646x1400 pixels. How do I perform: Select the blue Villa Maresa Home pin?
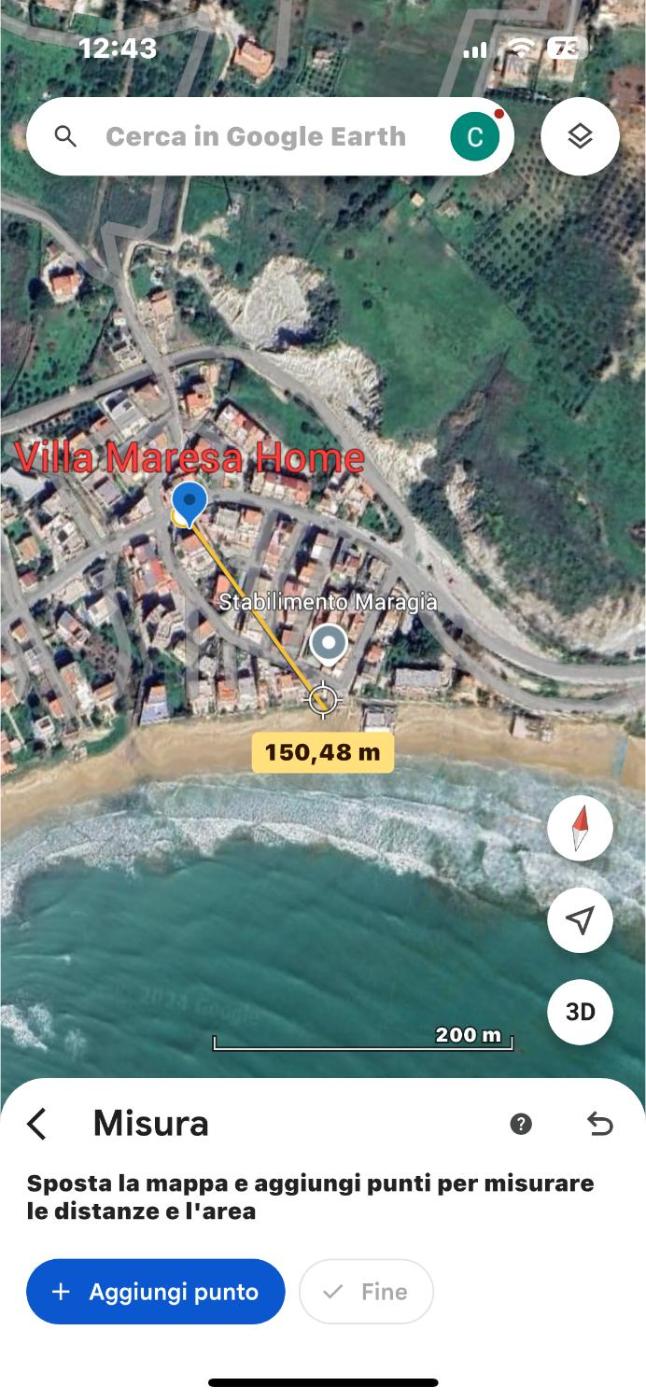pos(189,501)
